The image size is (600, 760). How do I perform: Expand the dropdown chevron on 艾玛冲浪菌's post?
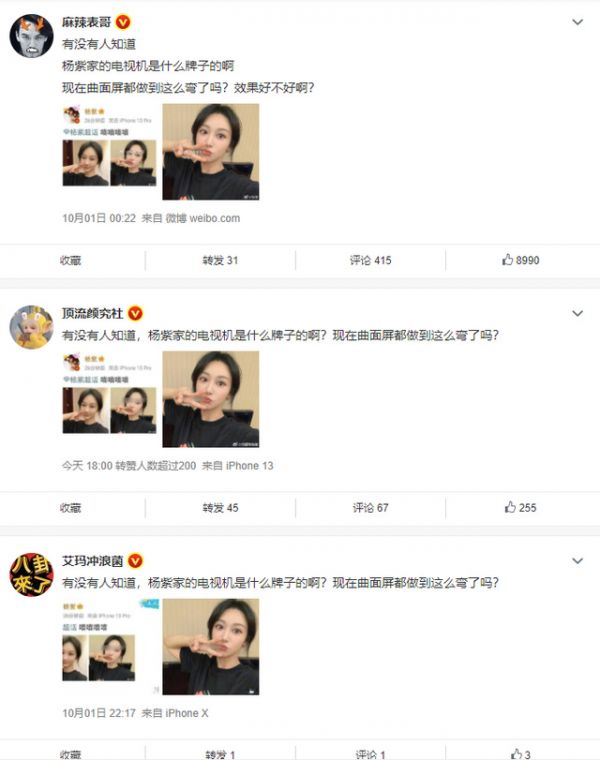pyautogui.click(x=577, y=561)
